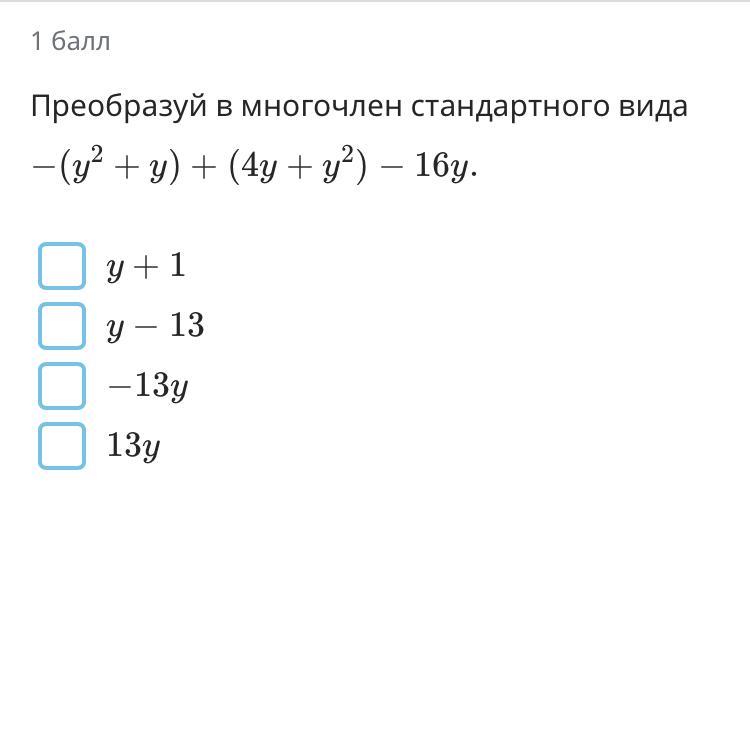Mark the 13y answer checkbox
Screen dimensions: 750x750
coord(62,446)
